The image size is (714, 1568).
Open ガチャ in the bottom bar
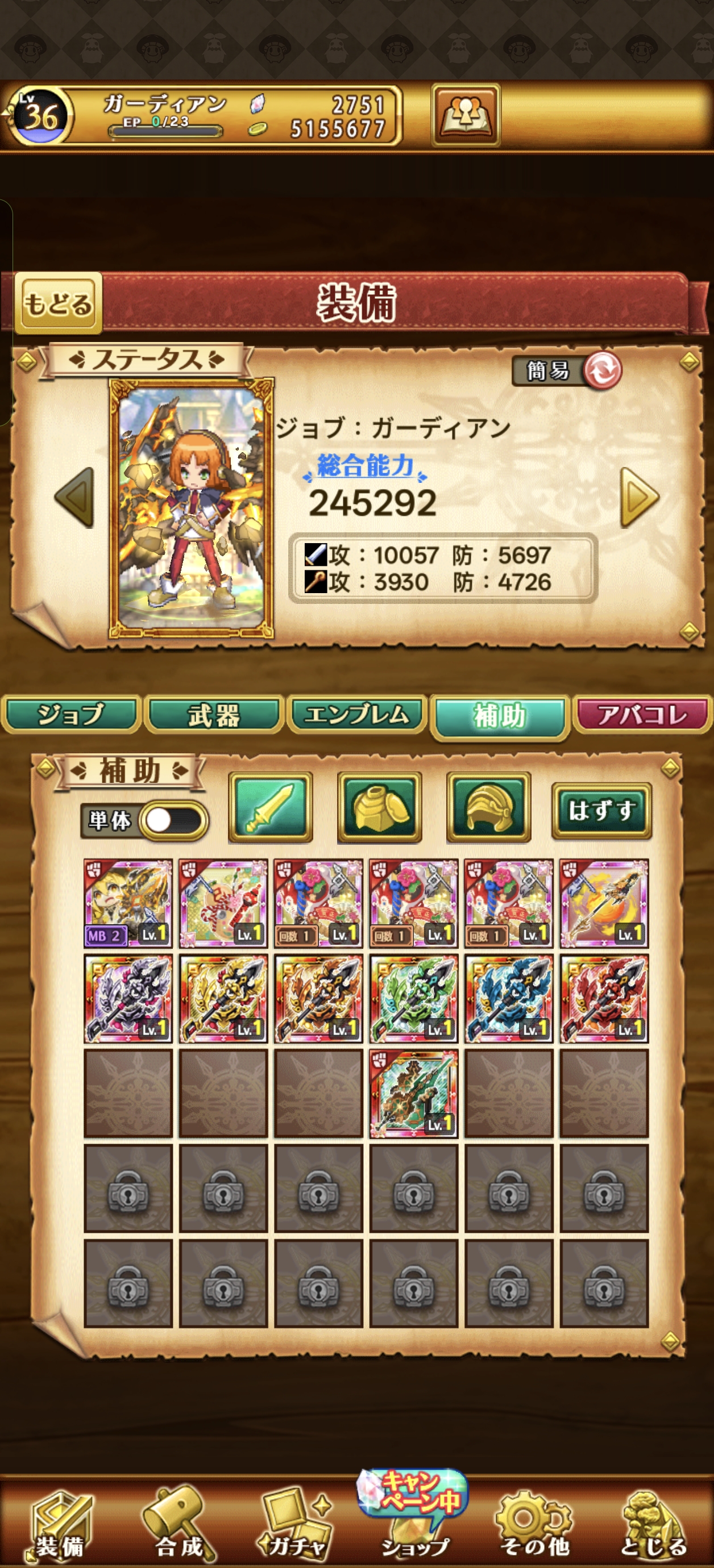point(297,1524)
